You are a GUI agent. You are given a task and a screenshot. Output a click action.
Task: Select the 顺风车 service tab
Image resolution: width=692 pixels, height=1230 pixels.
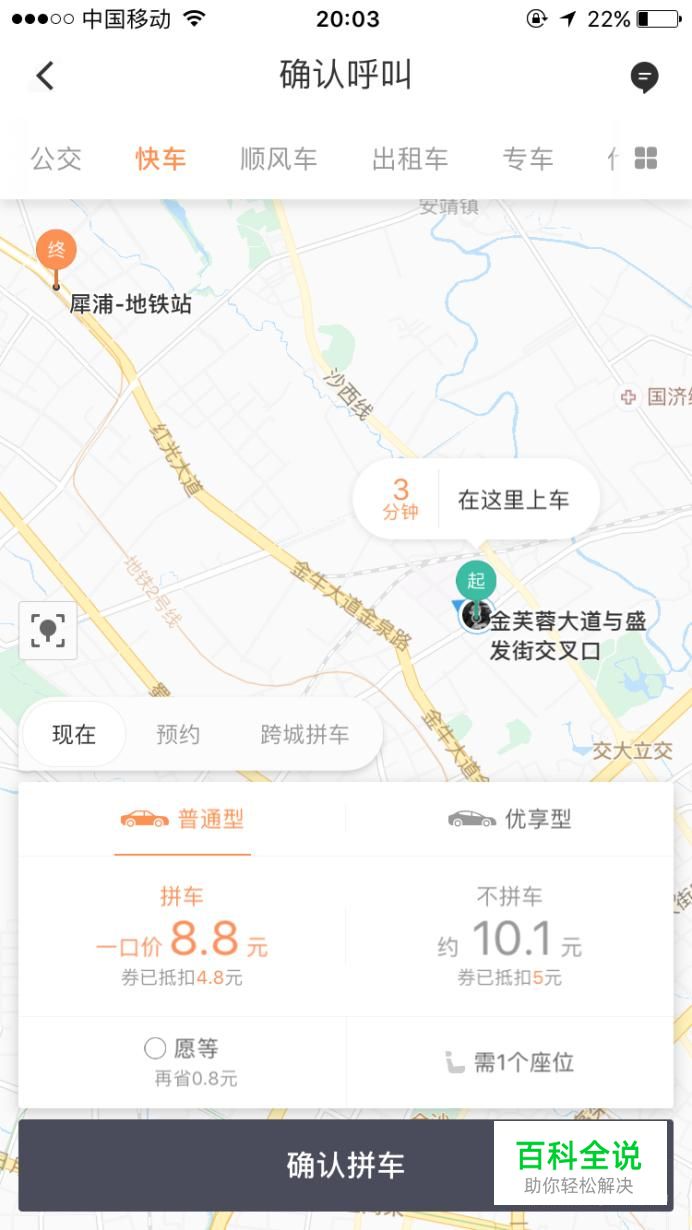(x=279, y=159)
